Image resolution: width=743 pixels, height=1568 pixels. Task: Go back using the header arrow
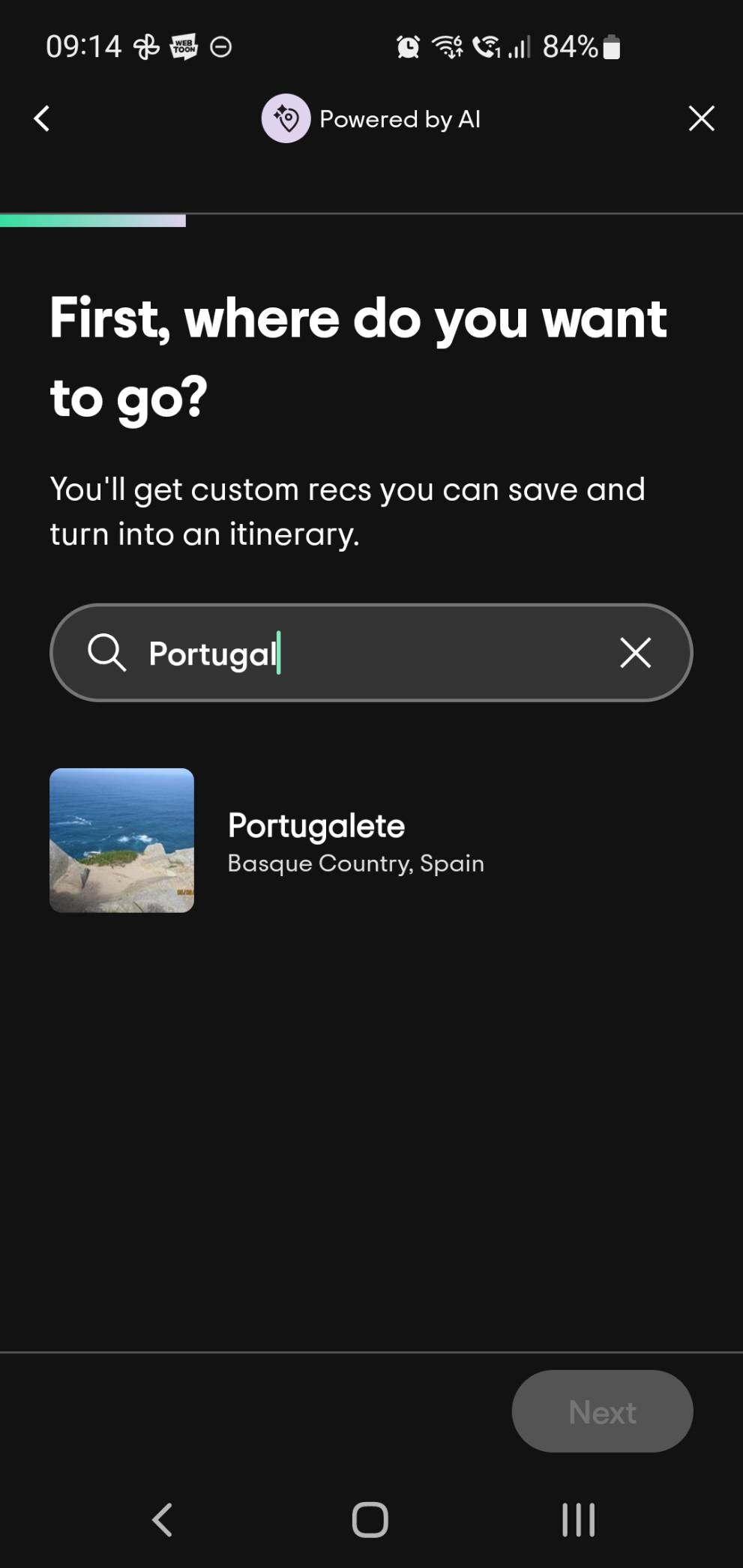42,118
